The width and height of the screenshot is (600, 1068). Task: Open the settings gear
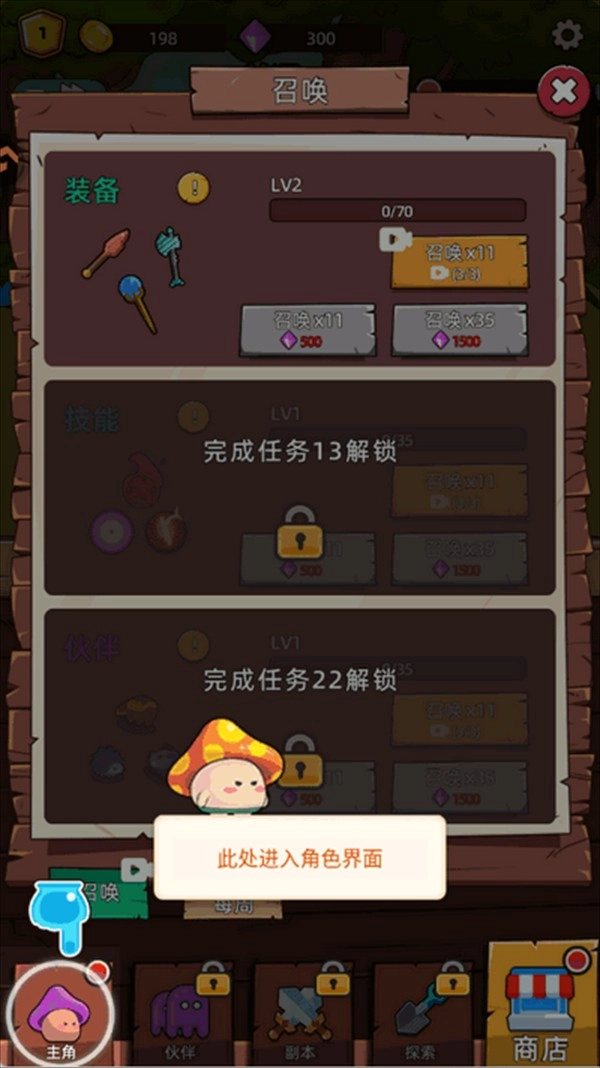[567, 36]
